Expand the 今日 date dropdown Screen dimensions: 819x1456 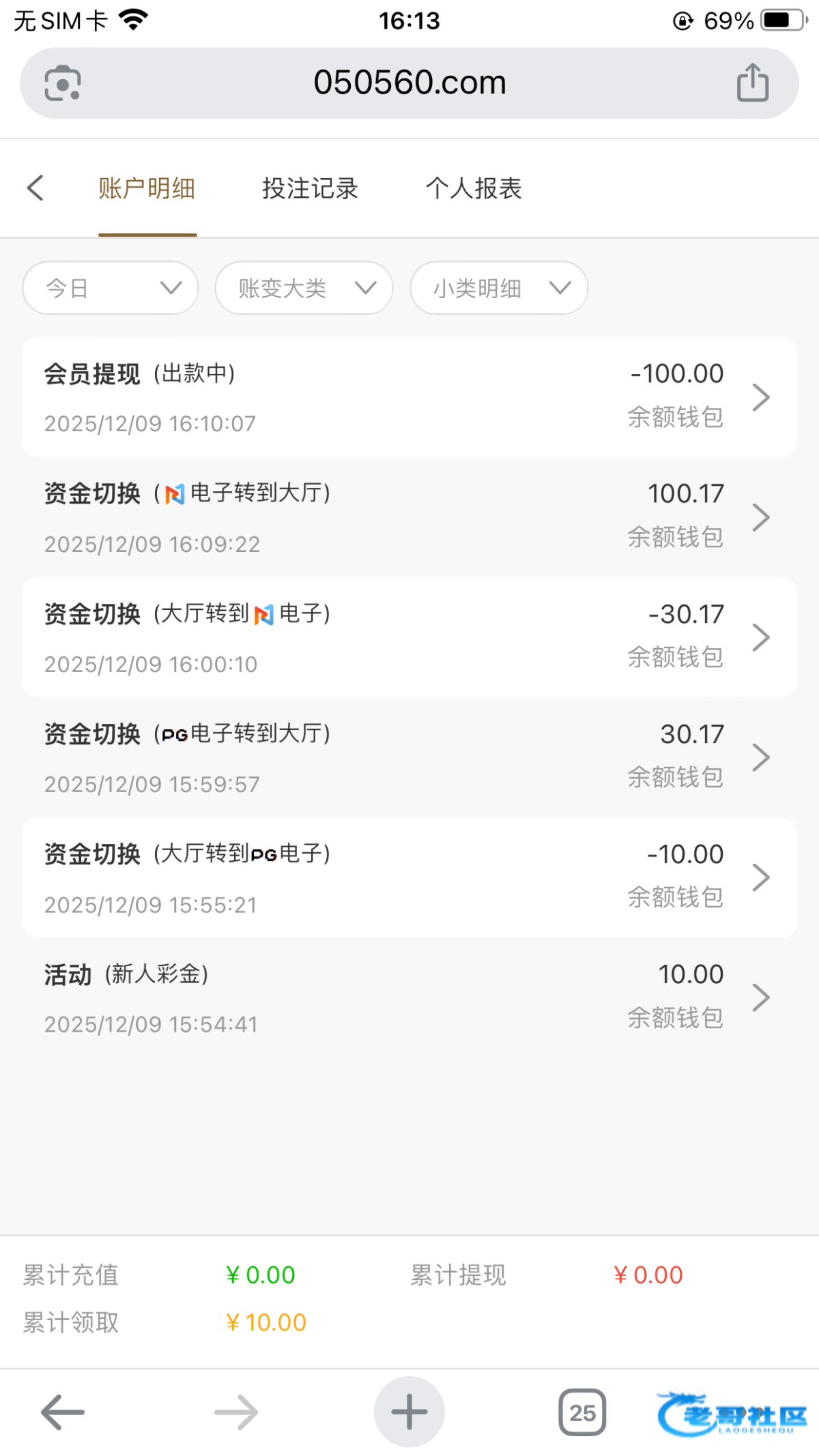(x=111, y=288)
